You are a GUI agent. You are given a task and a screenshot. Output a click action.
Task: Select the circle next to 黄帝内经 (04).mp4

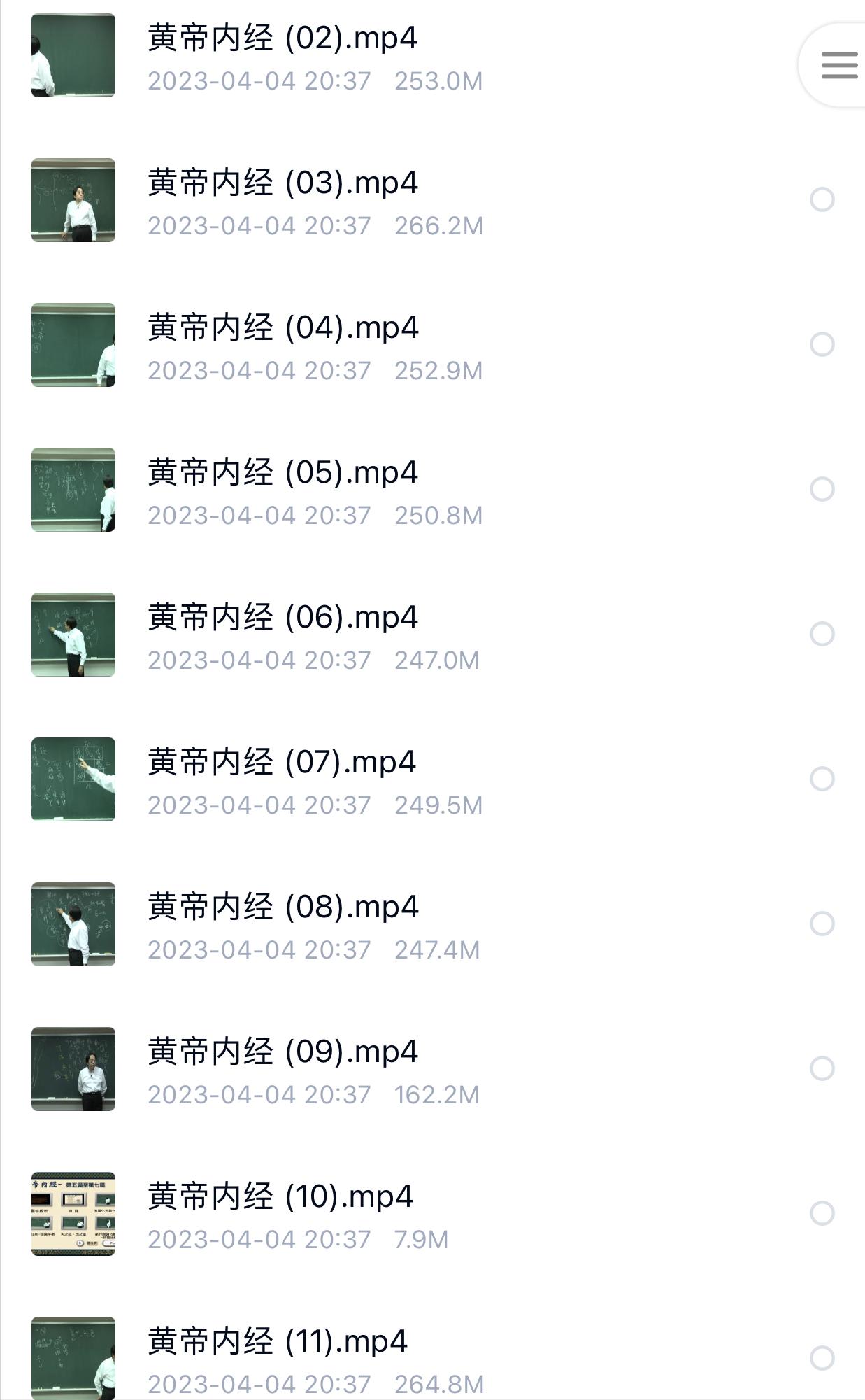tap(821, 344)
